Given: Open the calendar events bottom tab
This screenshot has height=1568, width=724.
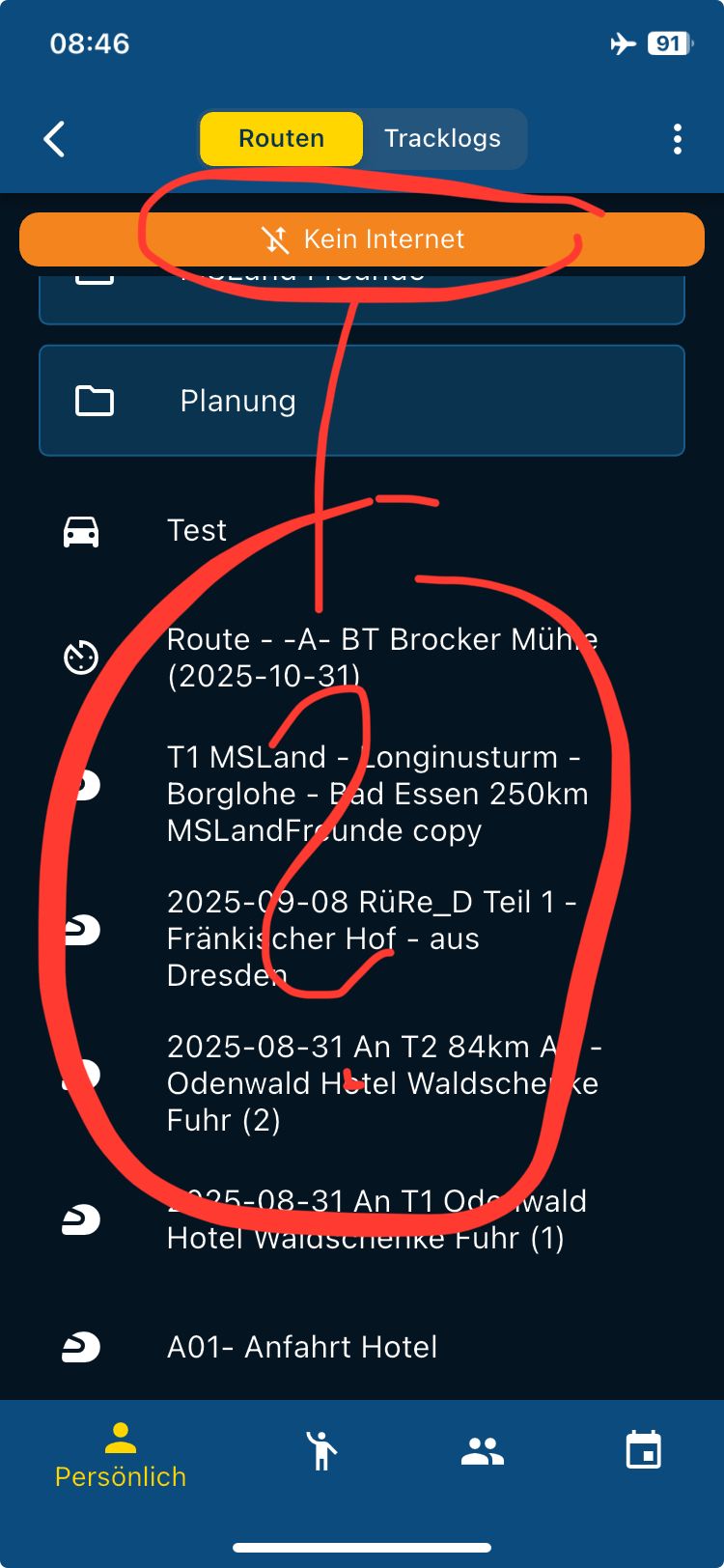Looking at the screenshot, I should pyautogui.click(x=644, y=1450).
